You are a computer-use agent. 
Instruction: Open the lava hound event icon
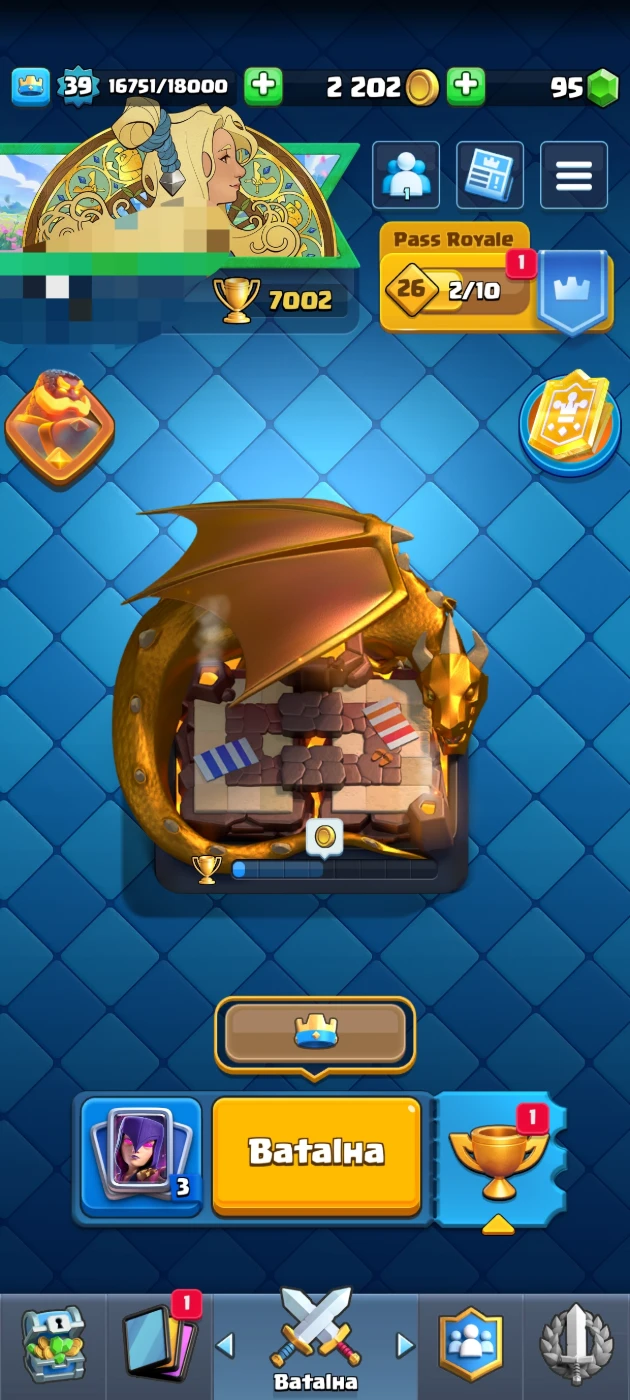[x=59, y=426]
